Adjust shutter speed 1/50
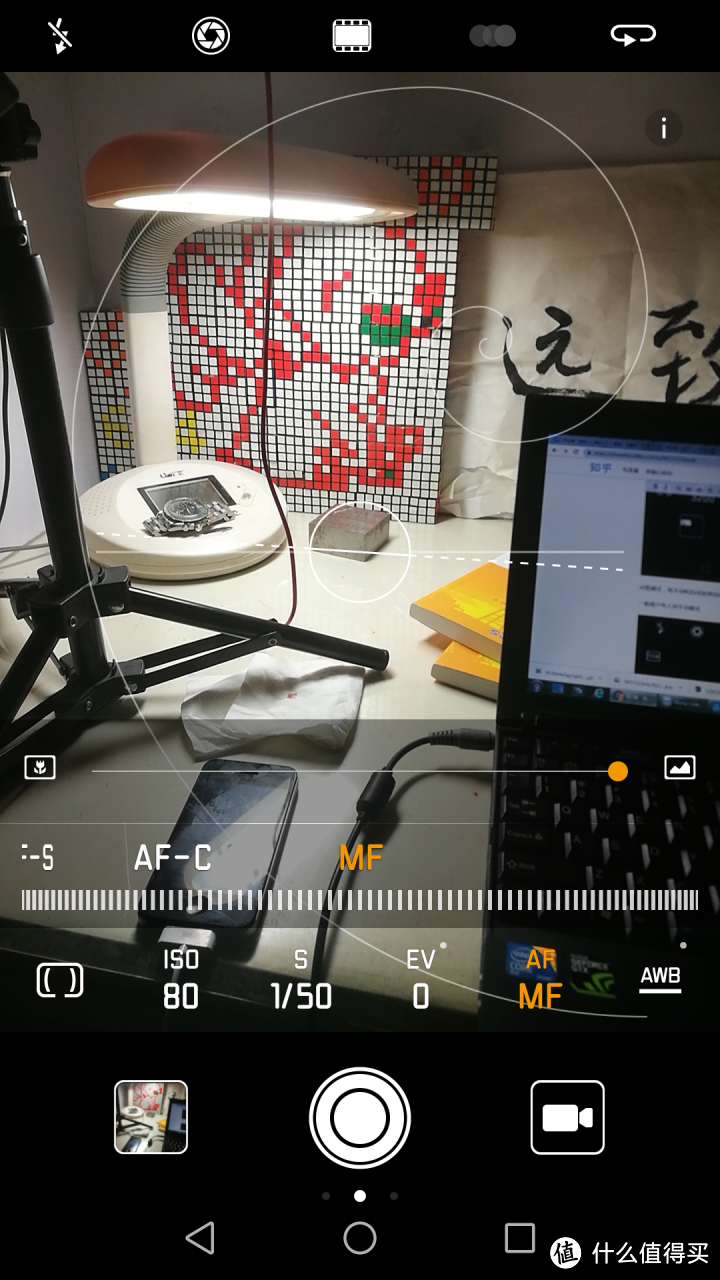The height and width of the screenshot is (1280, 720). click(301, 980)
